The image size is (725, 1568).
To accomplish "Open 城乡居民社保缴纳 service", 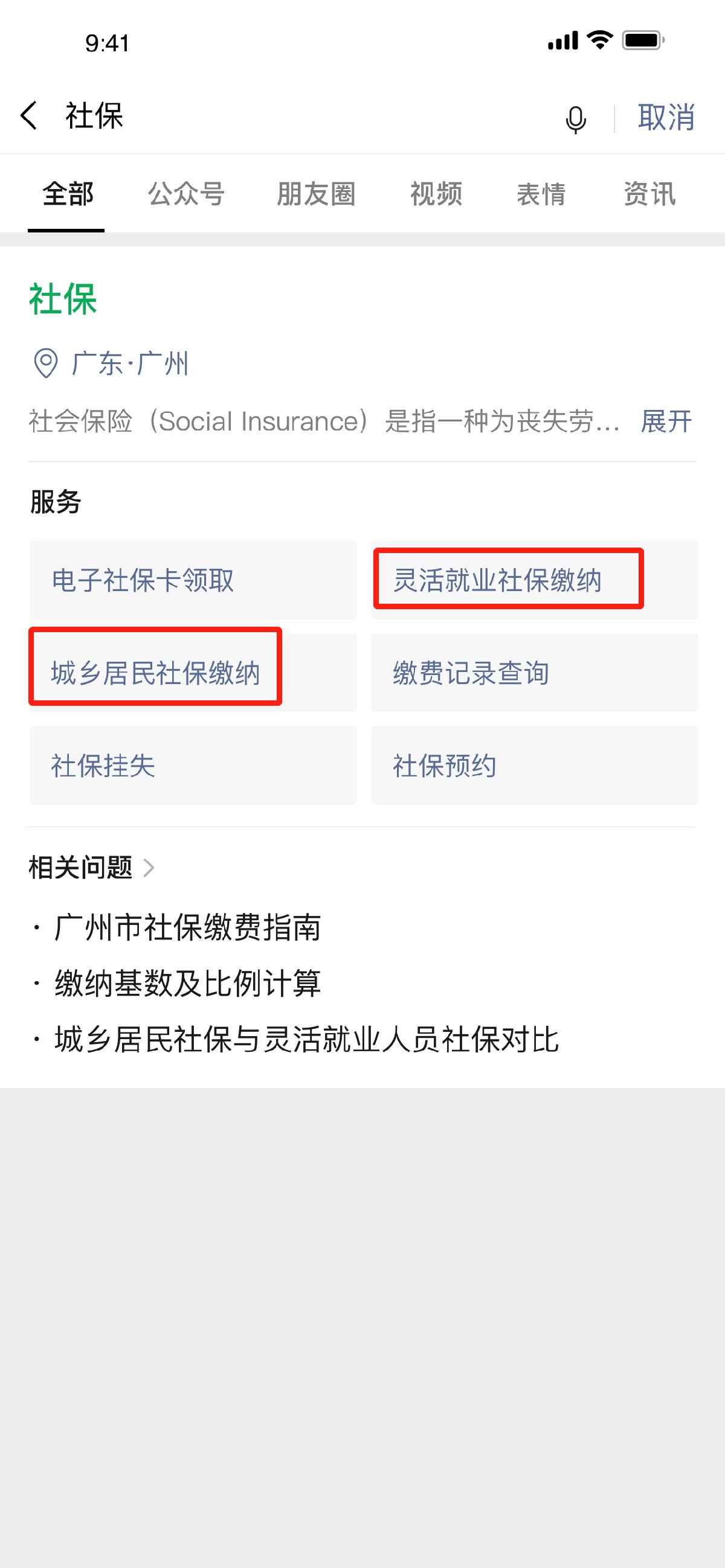I will [193, 673].
